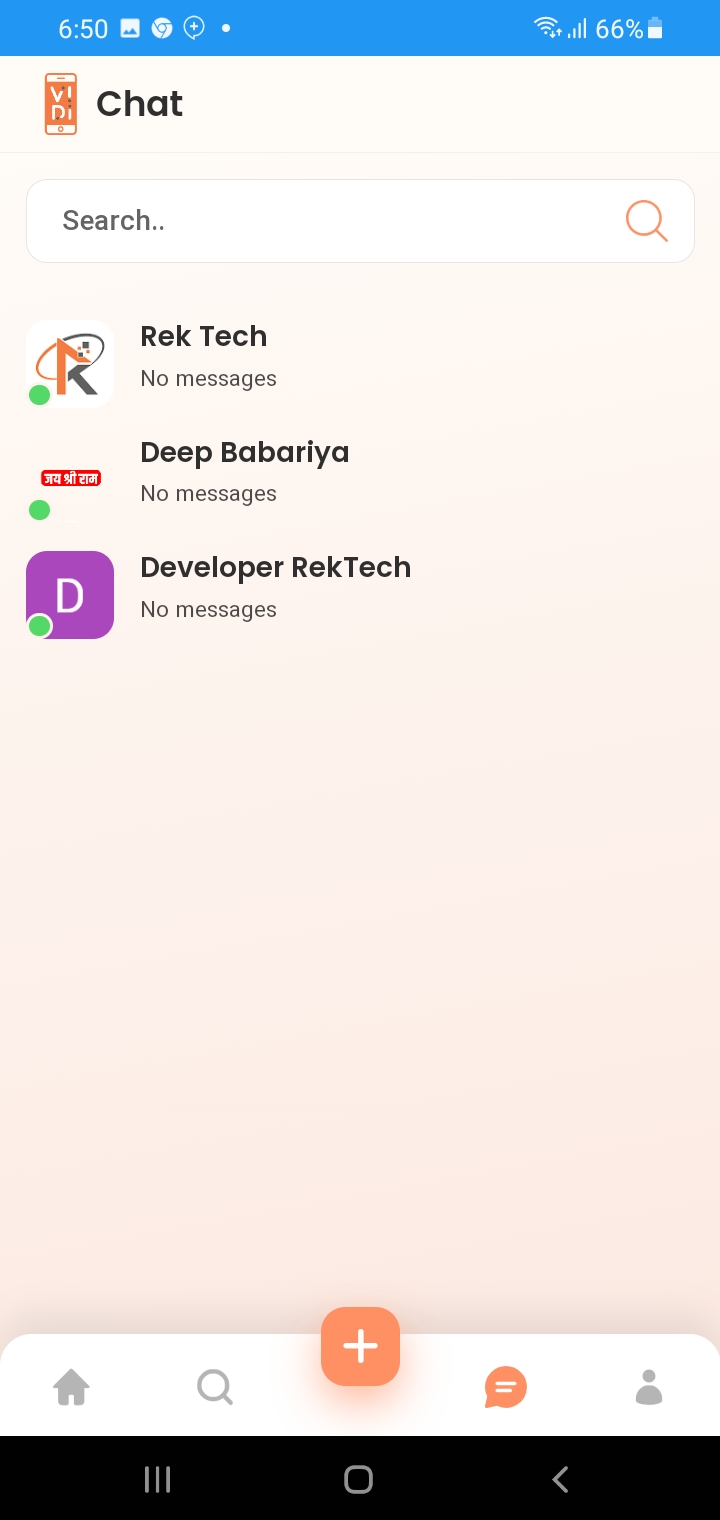
Task: Tap the orange magnifier icon in search box
Action: click(646, 221)
